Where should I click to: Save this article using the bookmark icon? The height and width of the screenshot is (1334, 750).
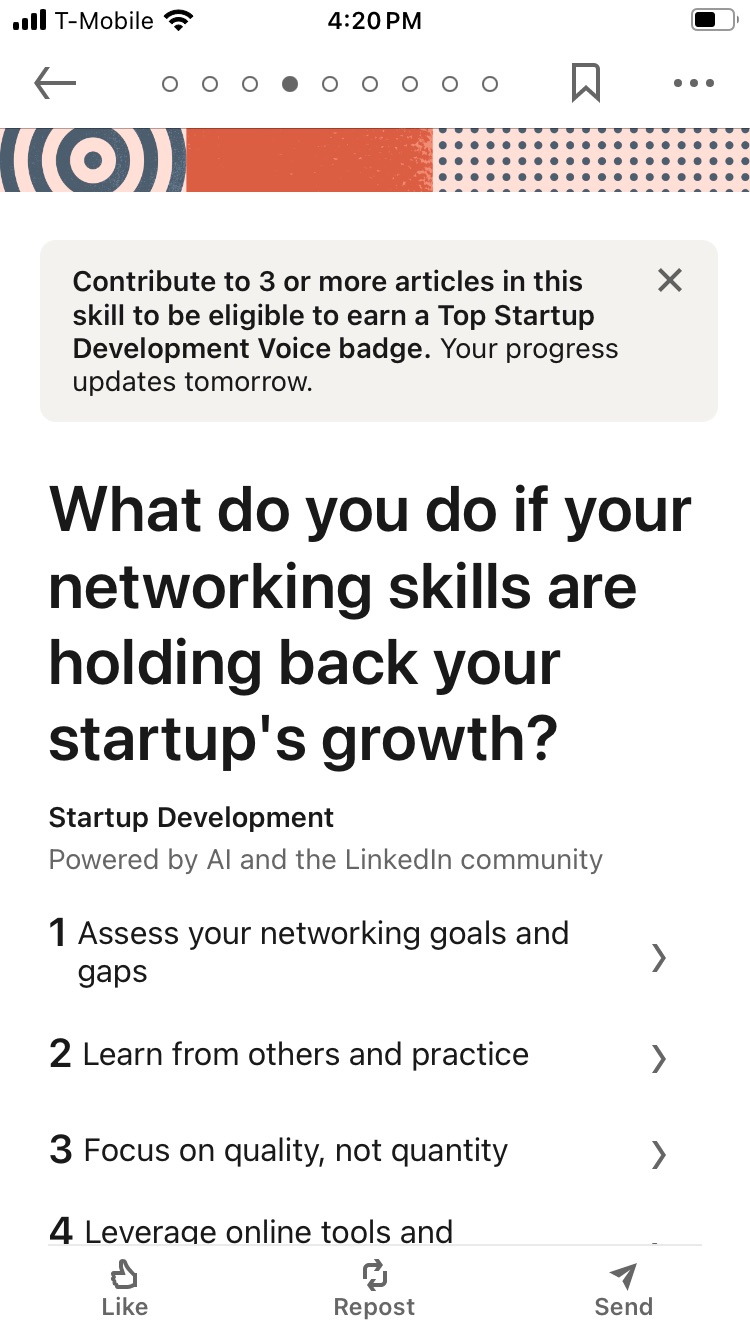[x=586, y=83]
